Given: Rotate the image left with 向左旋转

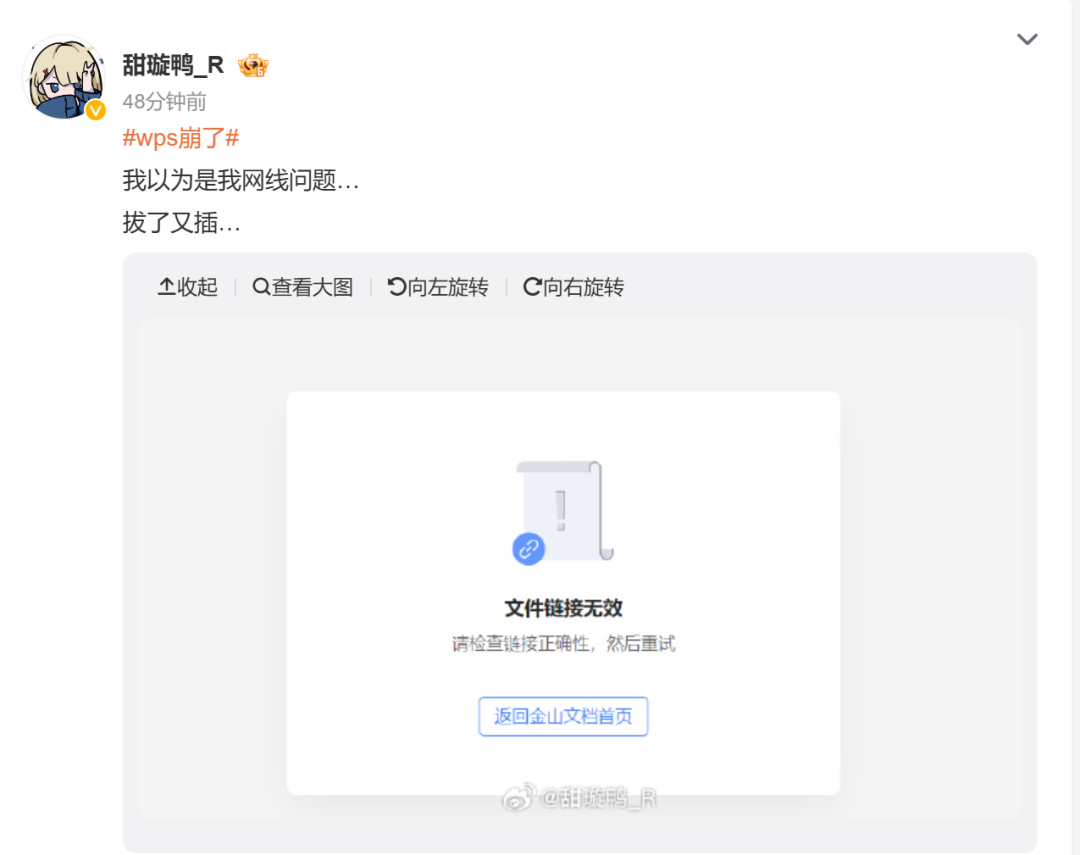Looking at the screenshot, I should tap(438, 288).
